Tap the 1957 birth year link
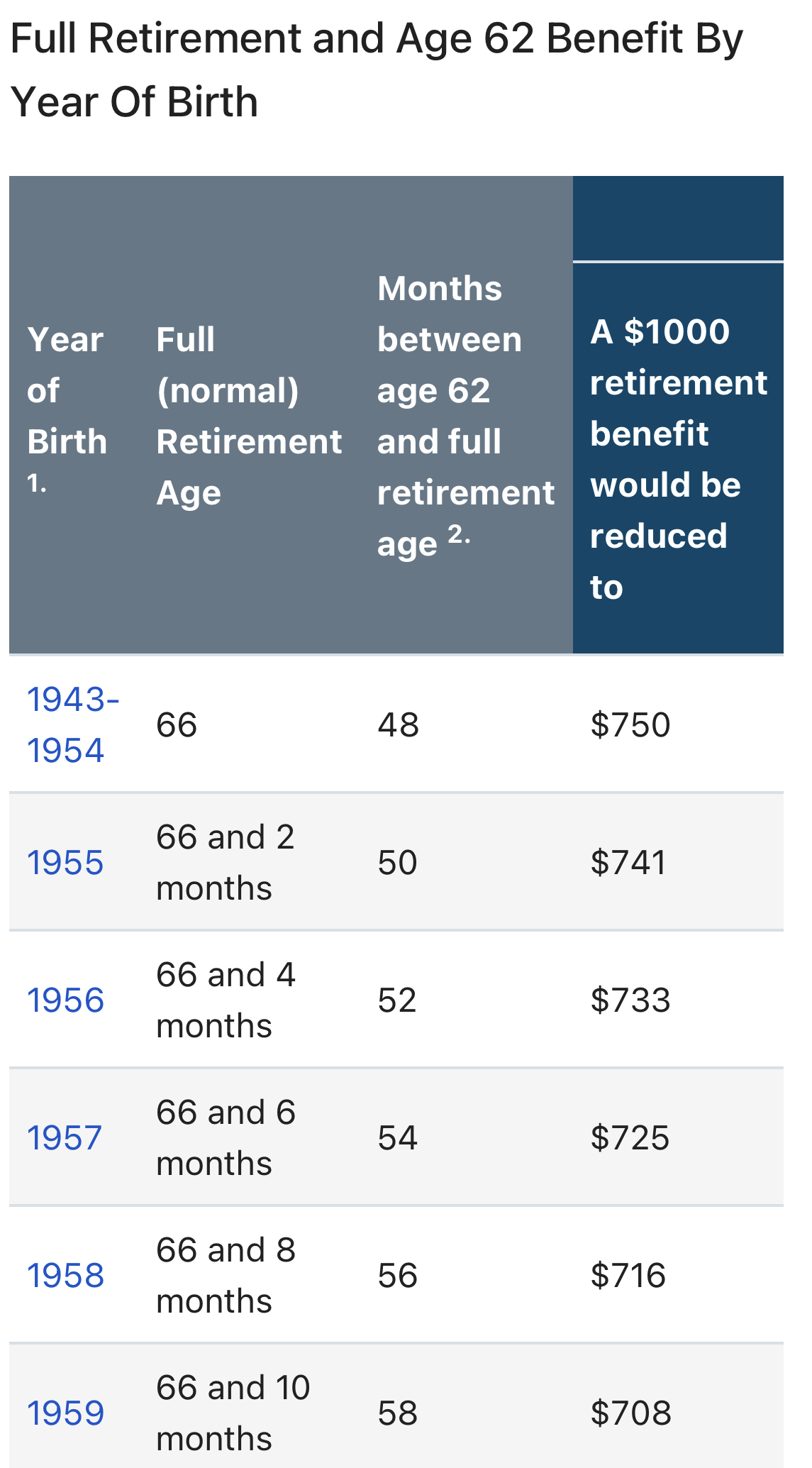This screenshot has width=812, height=1468. coord(65,1138)
